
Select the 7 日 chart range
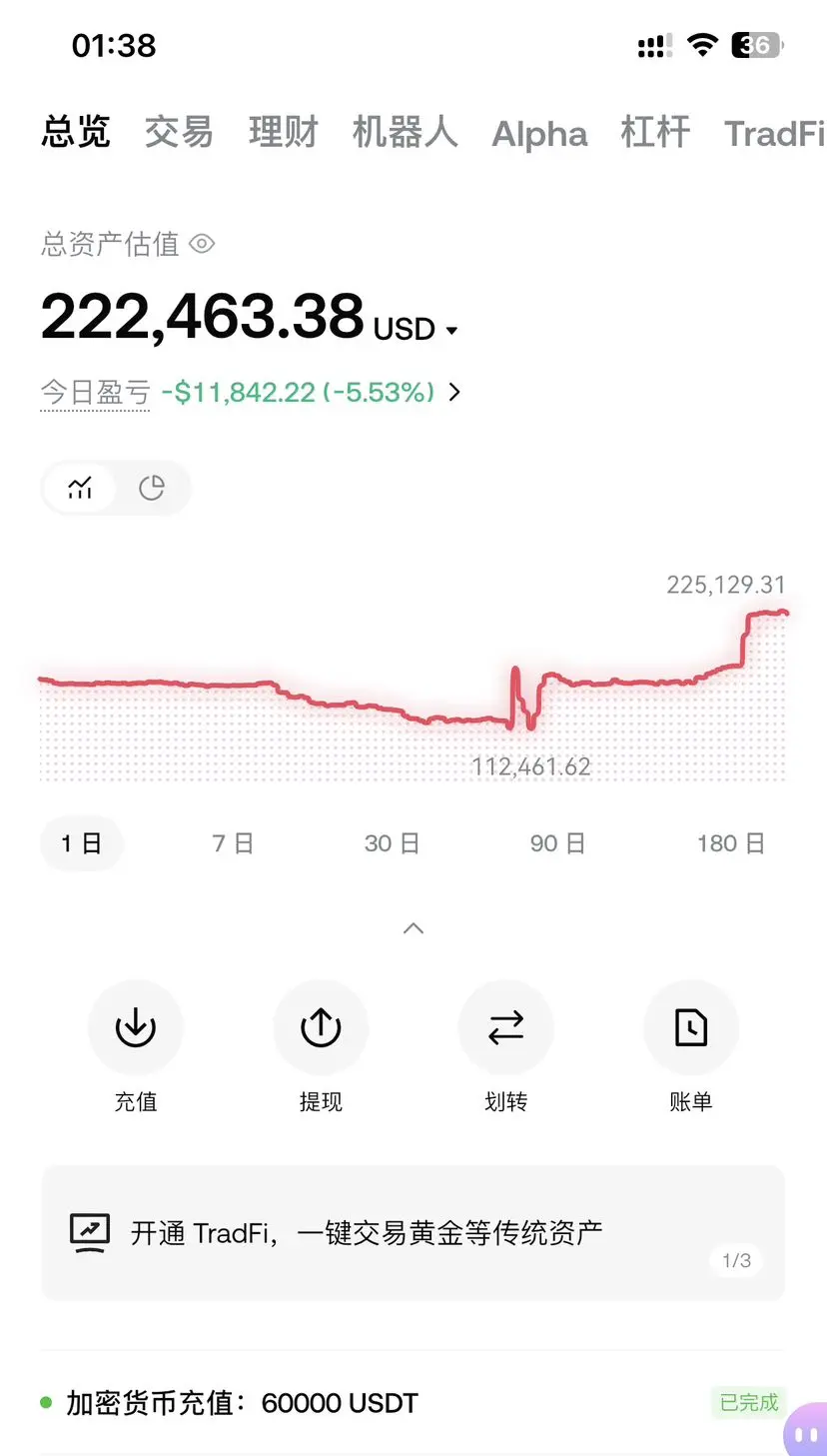pos(233,843)
